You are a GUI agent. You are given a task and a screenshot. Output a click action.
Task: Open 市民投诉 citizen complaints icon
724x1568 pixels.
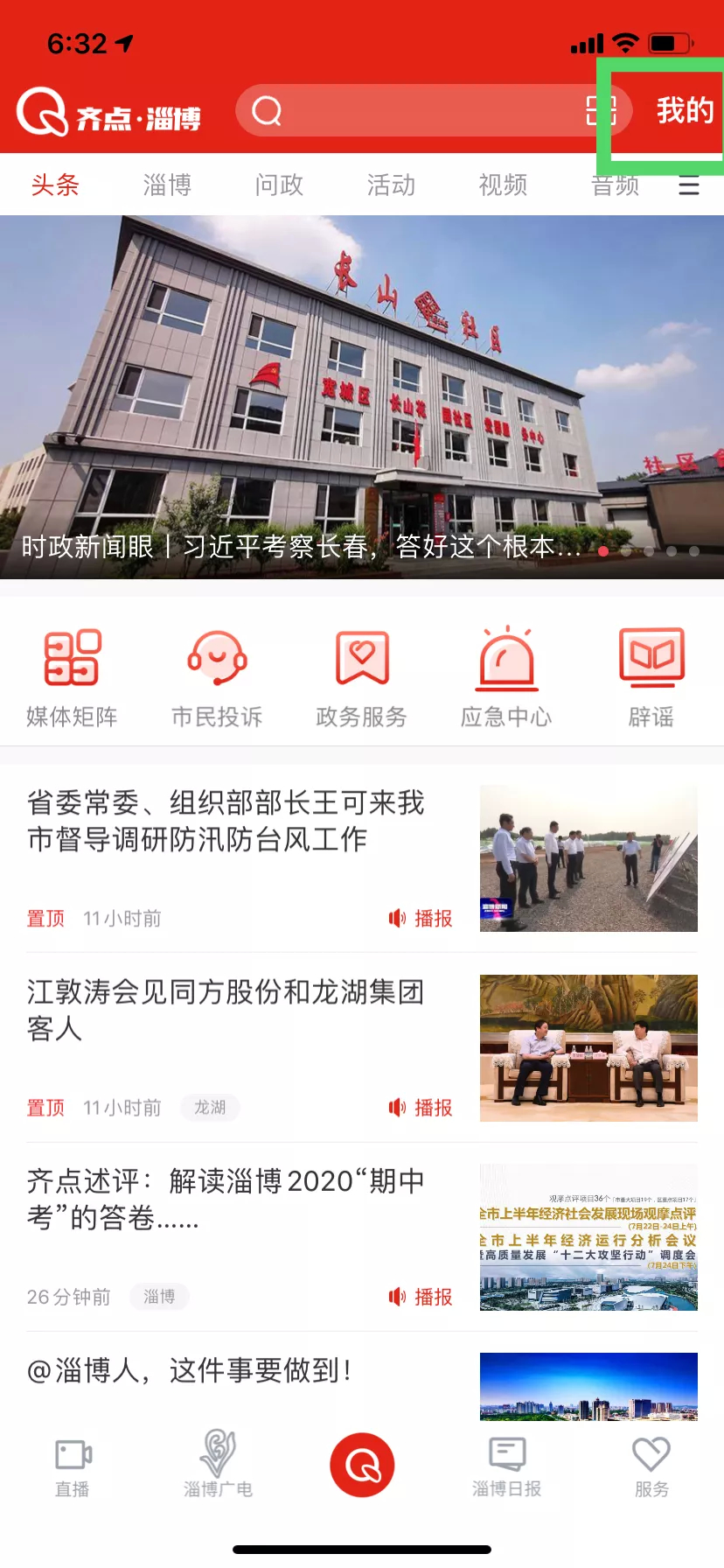click(217, 674)
